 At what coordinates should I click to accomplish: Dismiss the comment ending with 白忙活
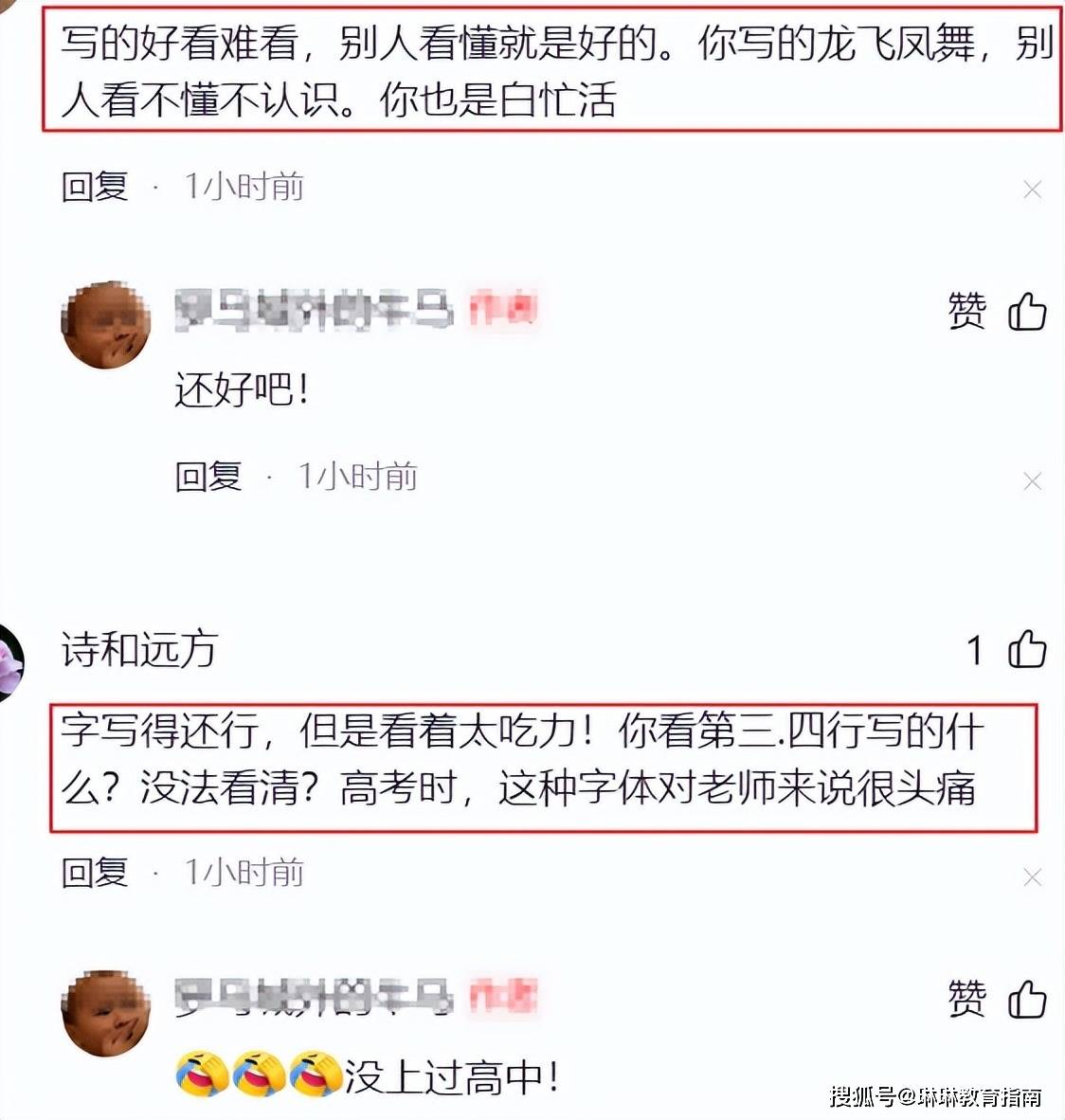coord(1032,190)
